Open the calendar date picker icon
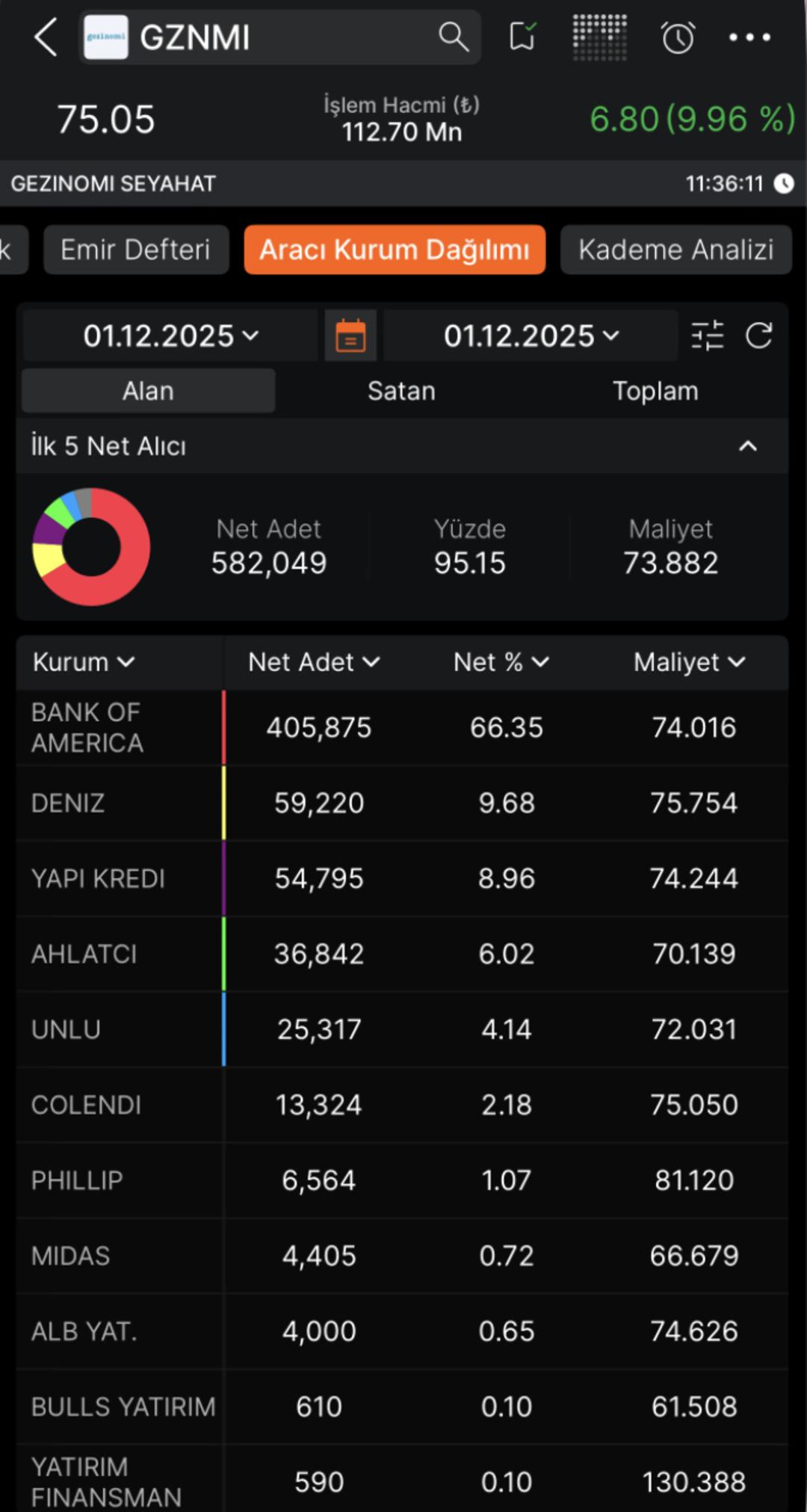The width and height of the screenshot is (807, 1512). [x=351, y=335]
